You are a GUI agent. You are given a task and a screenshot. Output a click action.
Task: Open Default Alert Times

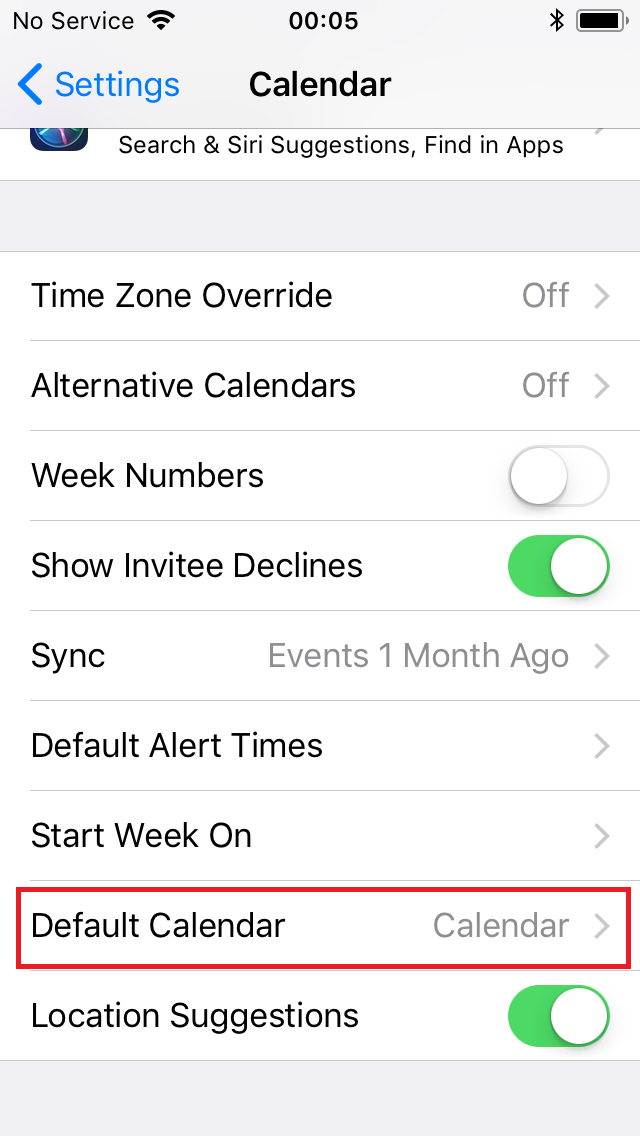320,746
